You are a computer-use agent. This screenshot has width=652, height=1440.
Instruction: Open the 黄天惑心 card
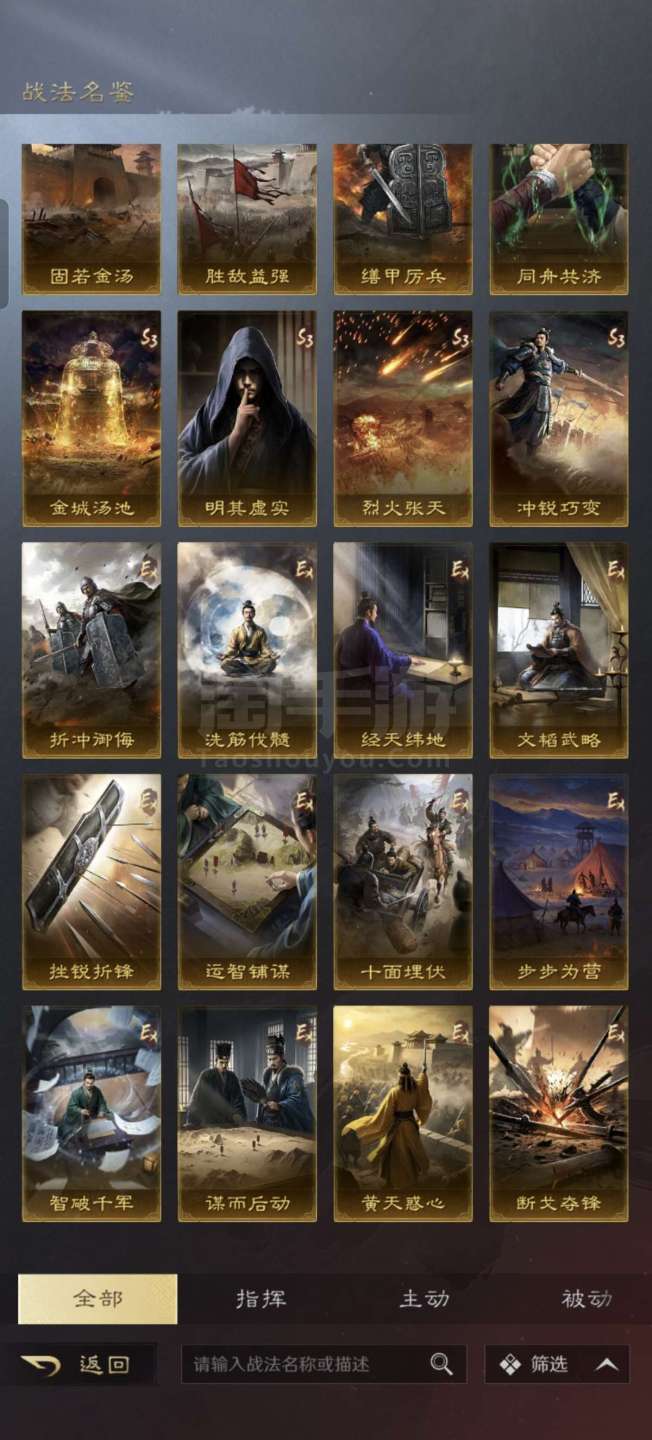403,1114
